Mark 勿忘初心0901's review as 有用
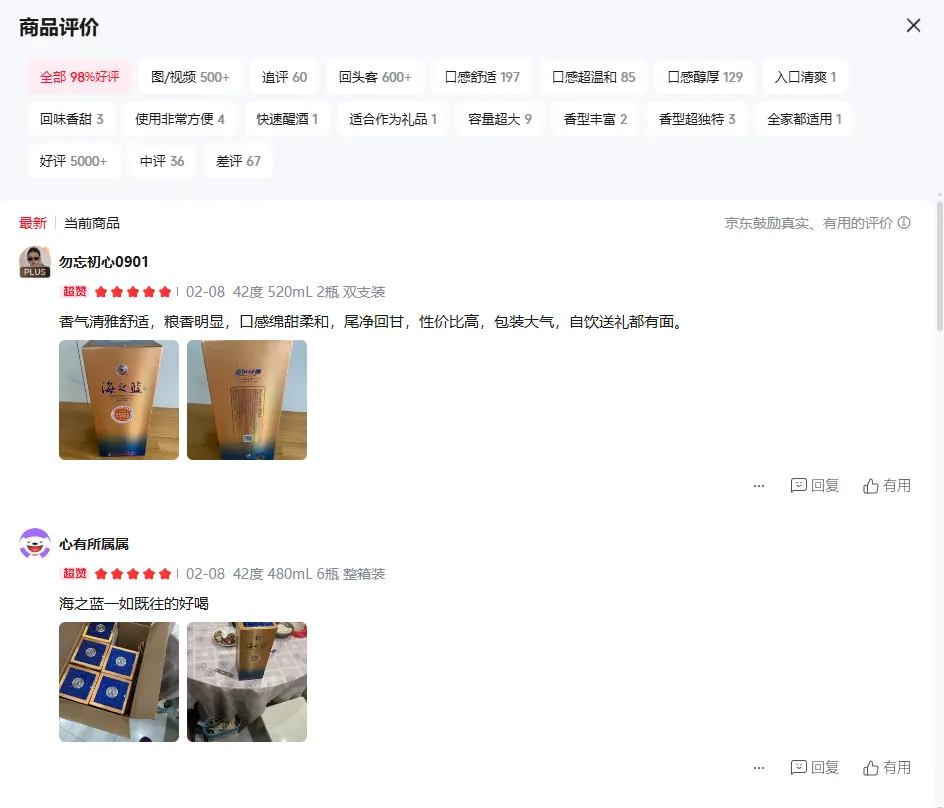 coord(887,486)
